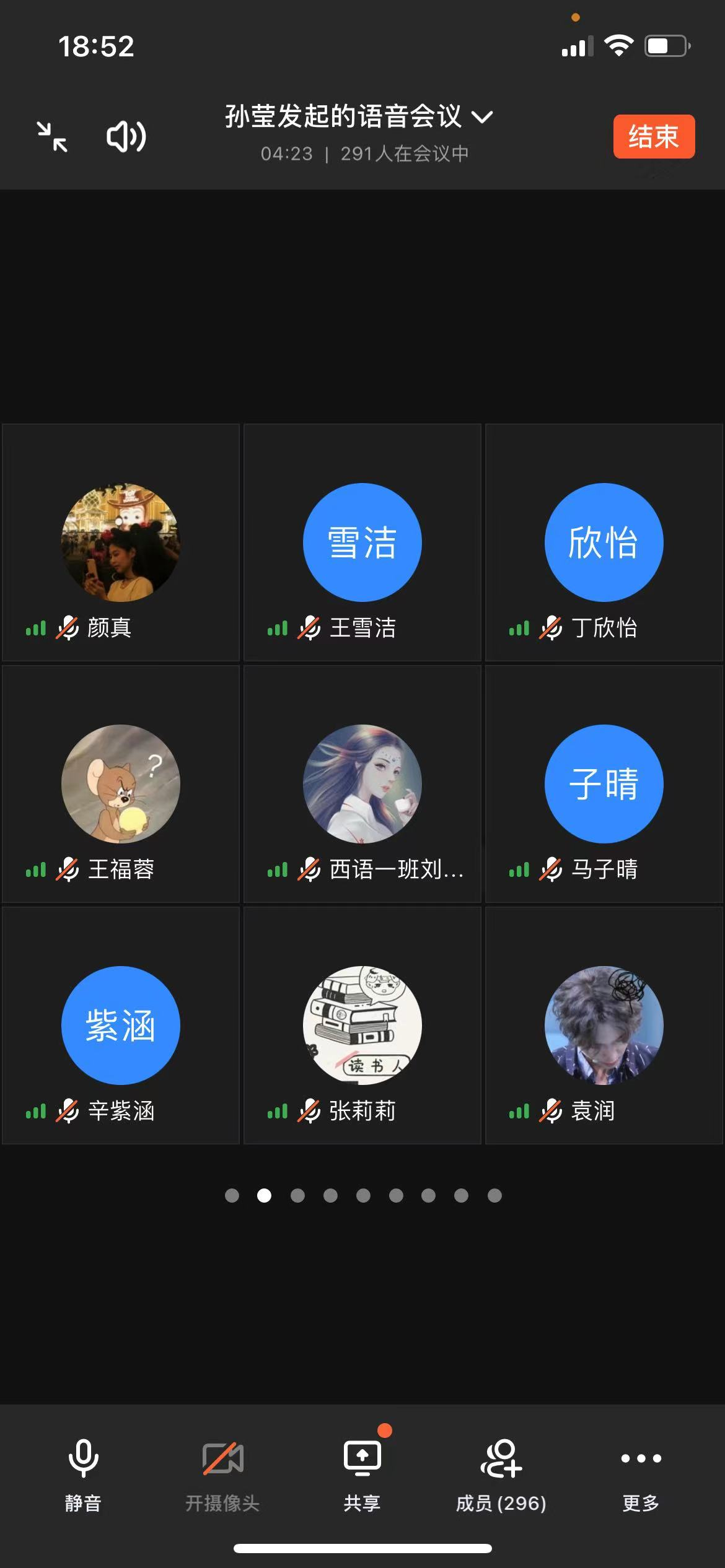This screenshot has width=725, height=1568.
Task: Select participant tile 辛紫涵
Action: pyautogui.click(x=121, y=1026)
